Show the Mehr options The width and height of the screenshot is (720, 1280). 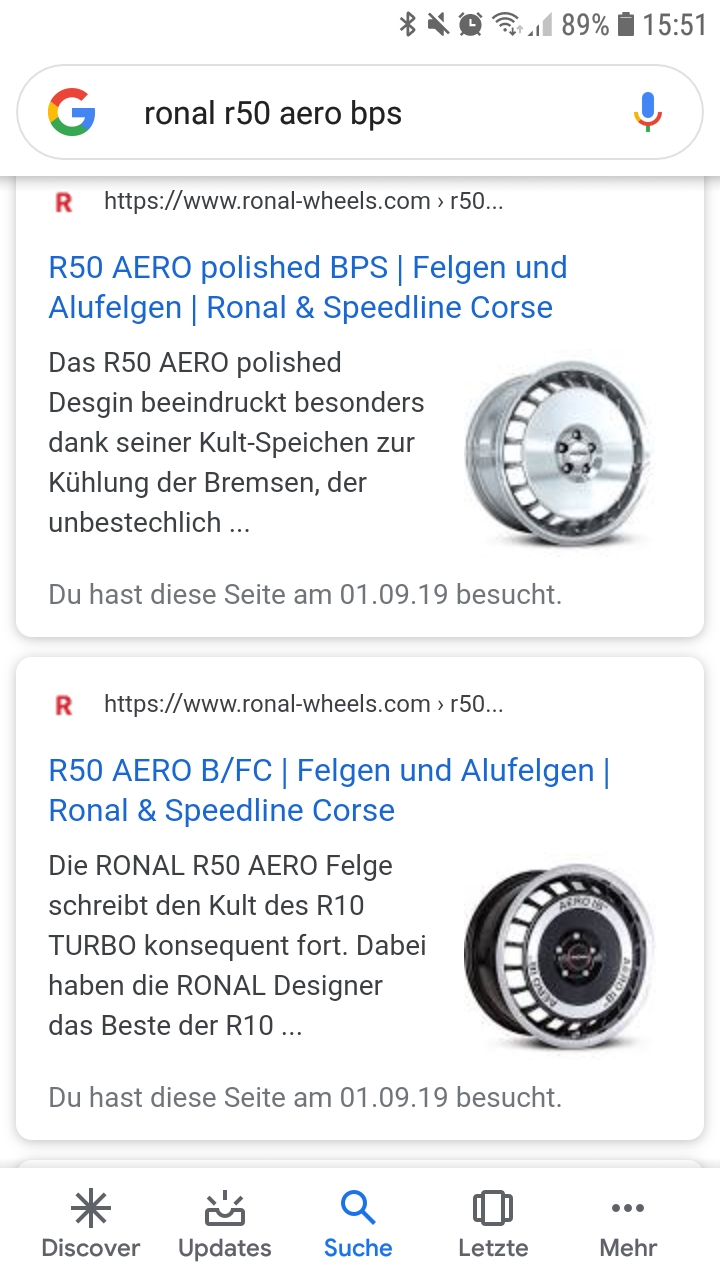(x=628, y=1224)
